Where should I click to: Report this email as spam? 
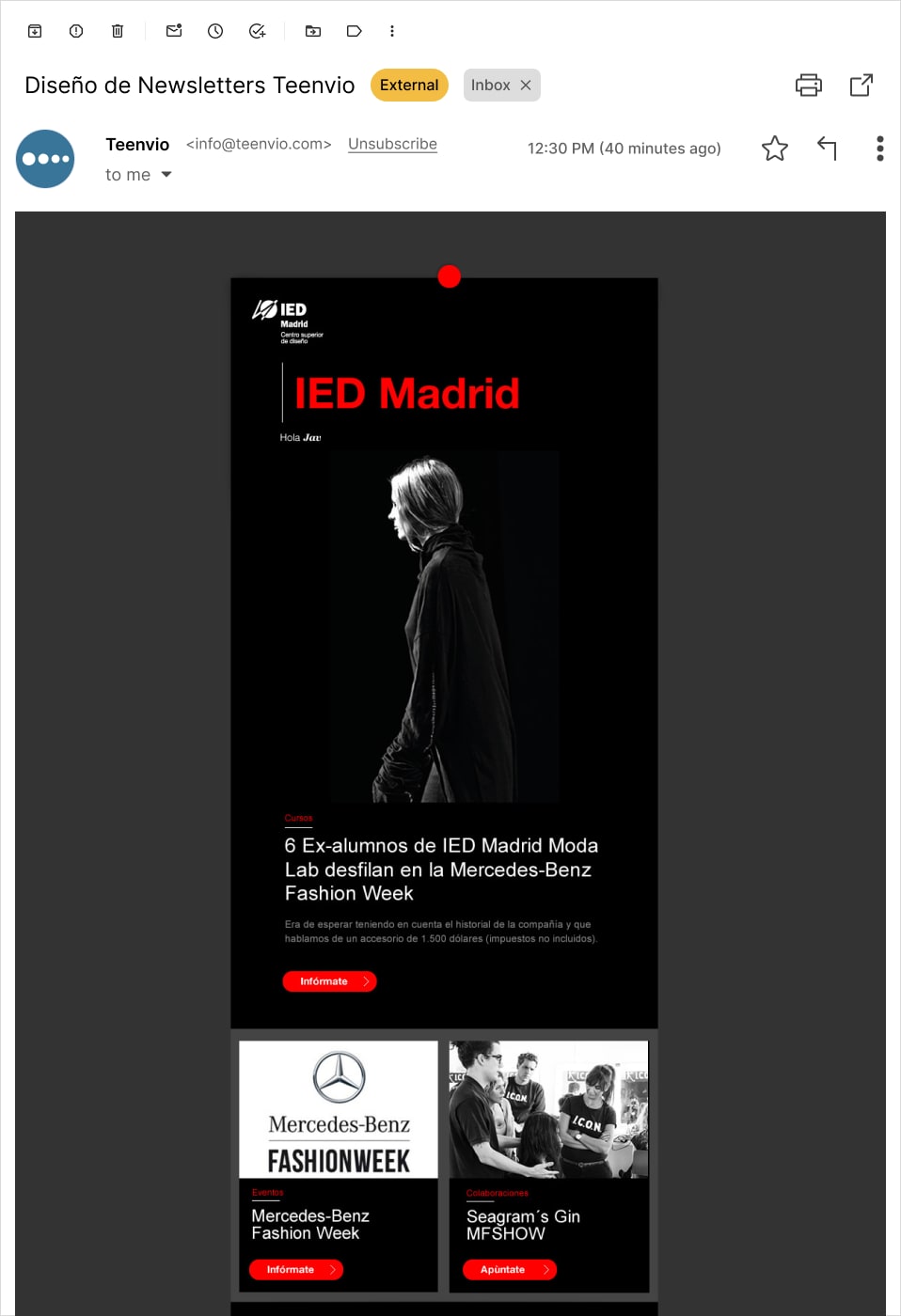point(76,31)
